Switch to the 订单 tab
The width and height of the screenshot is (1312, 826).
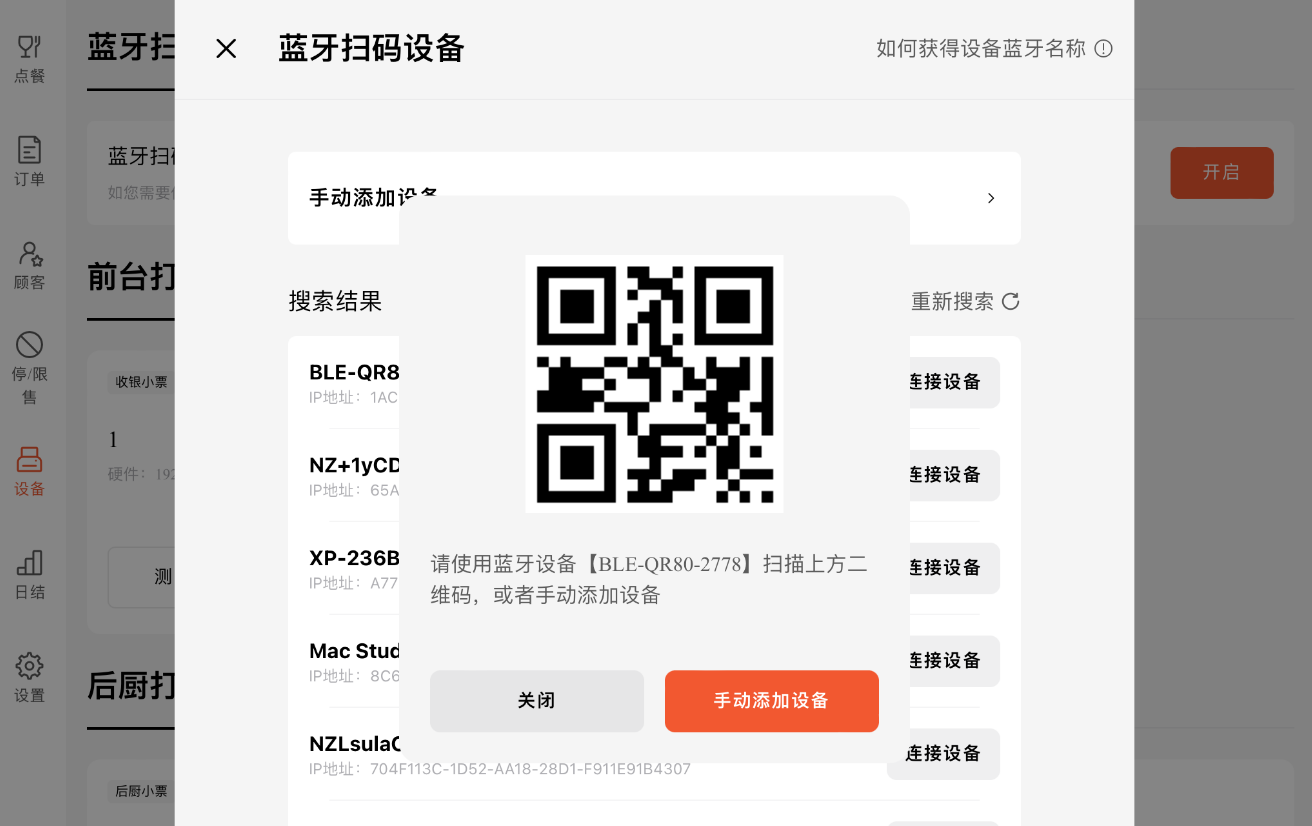(30, 162)
